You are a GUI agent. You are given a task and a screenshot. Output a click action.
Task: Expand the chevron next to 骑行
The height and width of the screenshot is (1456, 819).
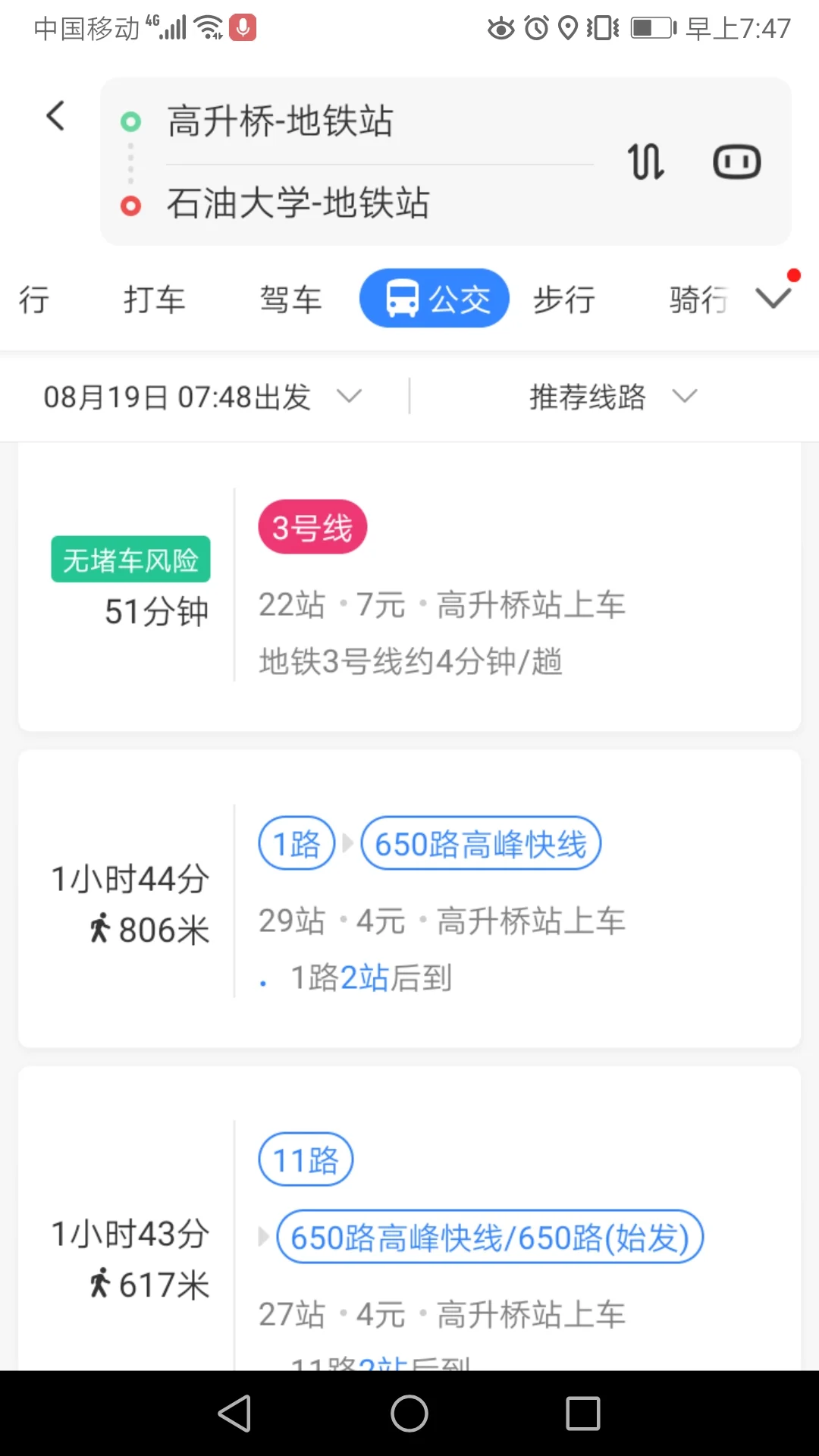coord(772,296)
